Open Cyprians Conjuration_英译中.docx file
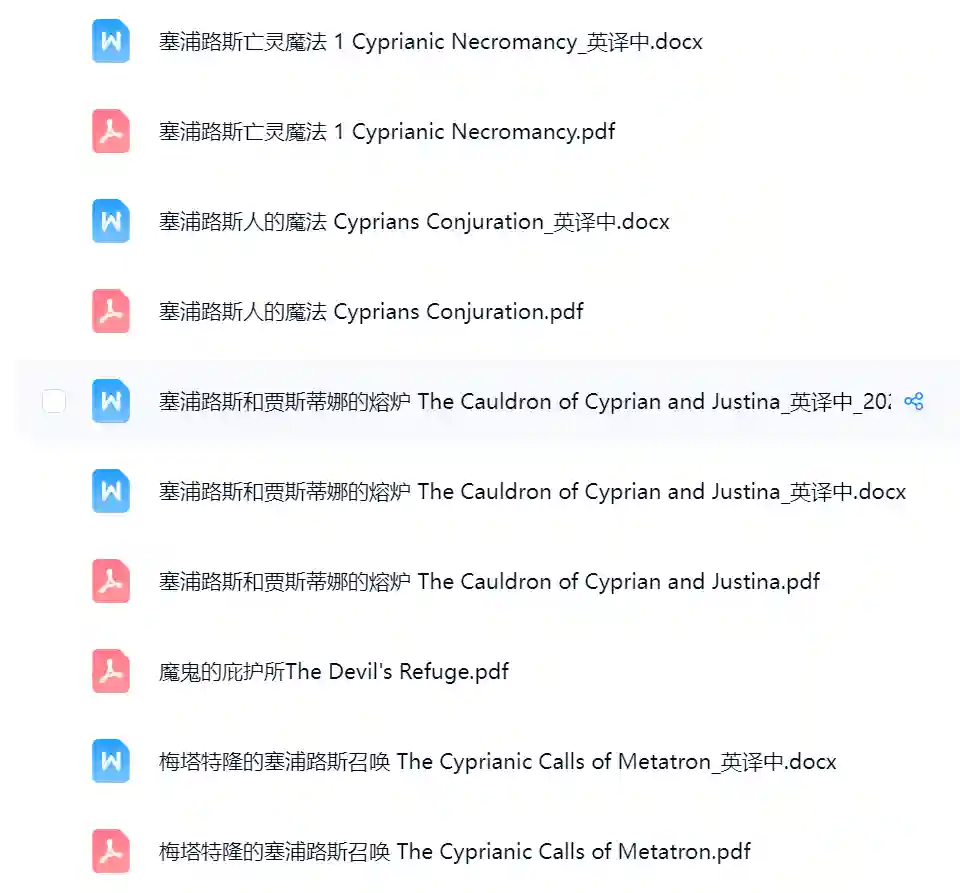 [x=414, y=222]
